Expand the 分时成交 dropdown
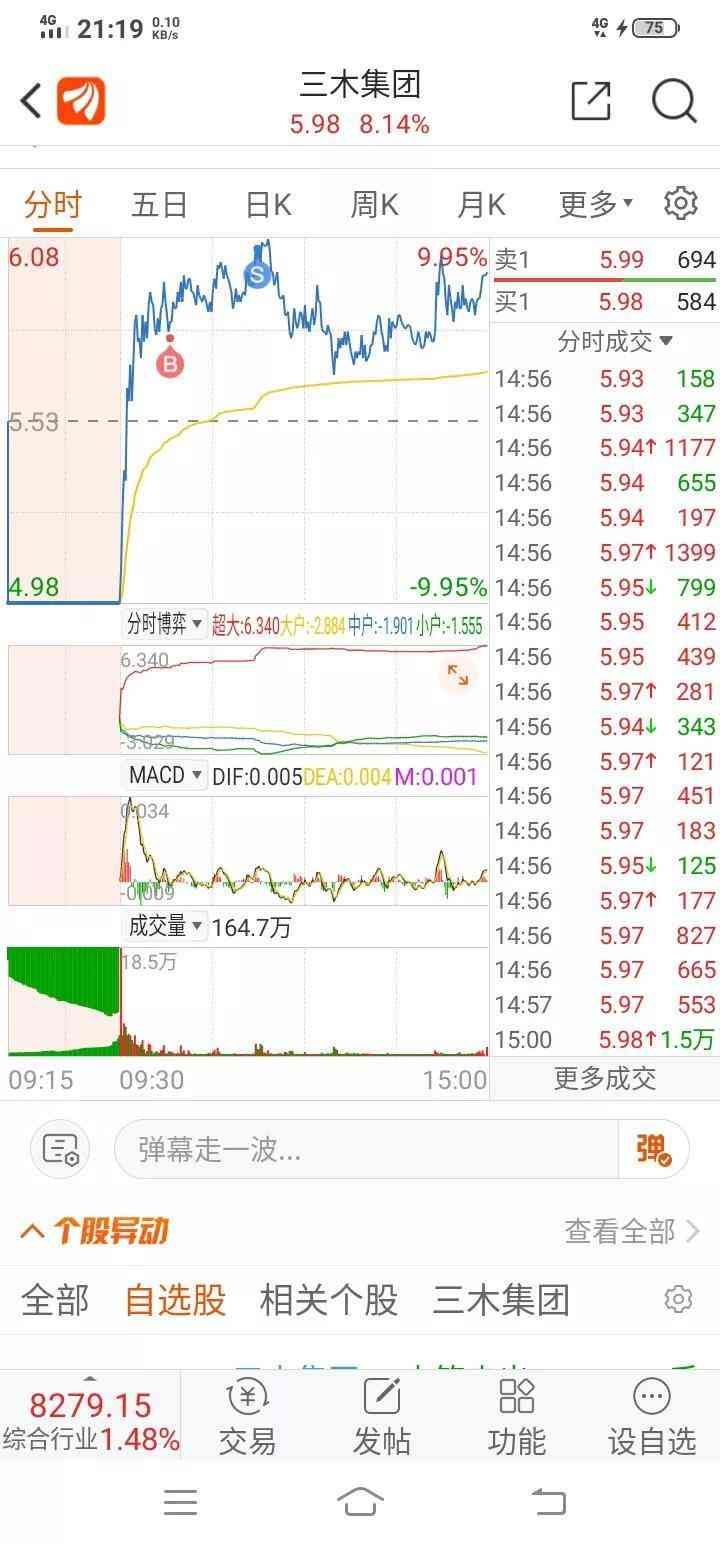720x1544 pixels. click(614, 342)
